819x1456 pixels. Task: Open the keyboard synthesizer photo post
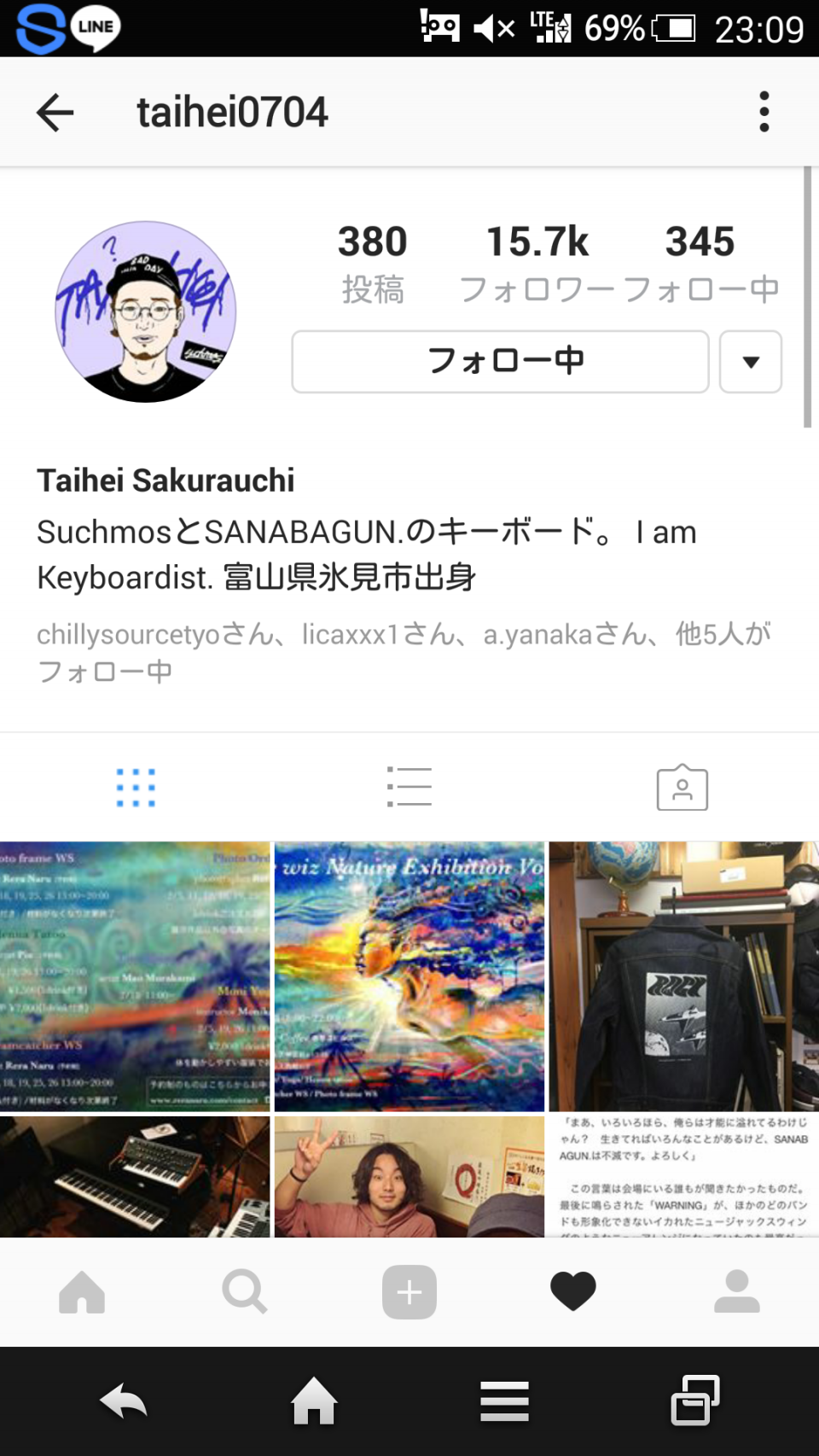click(135, 1177)
